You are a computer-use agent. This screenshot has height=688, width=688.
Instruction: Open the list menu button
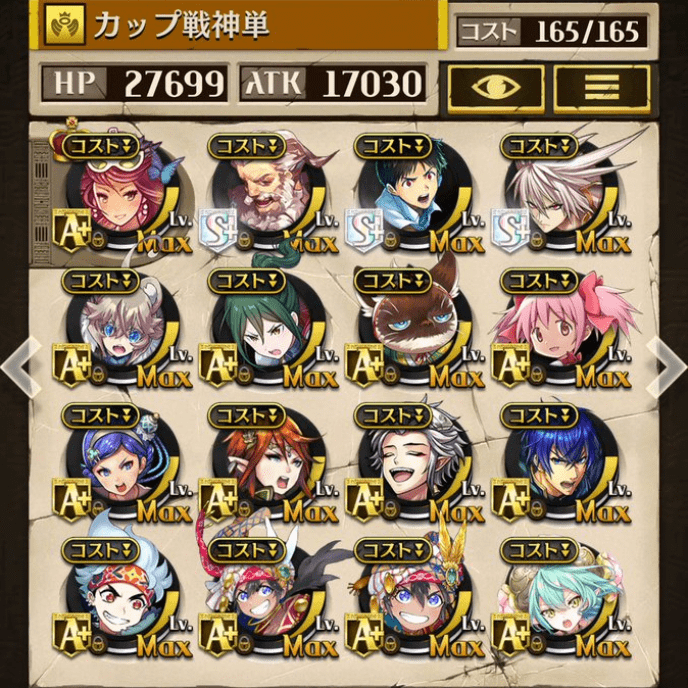click(602, 87)
